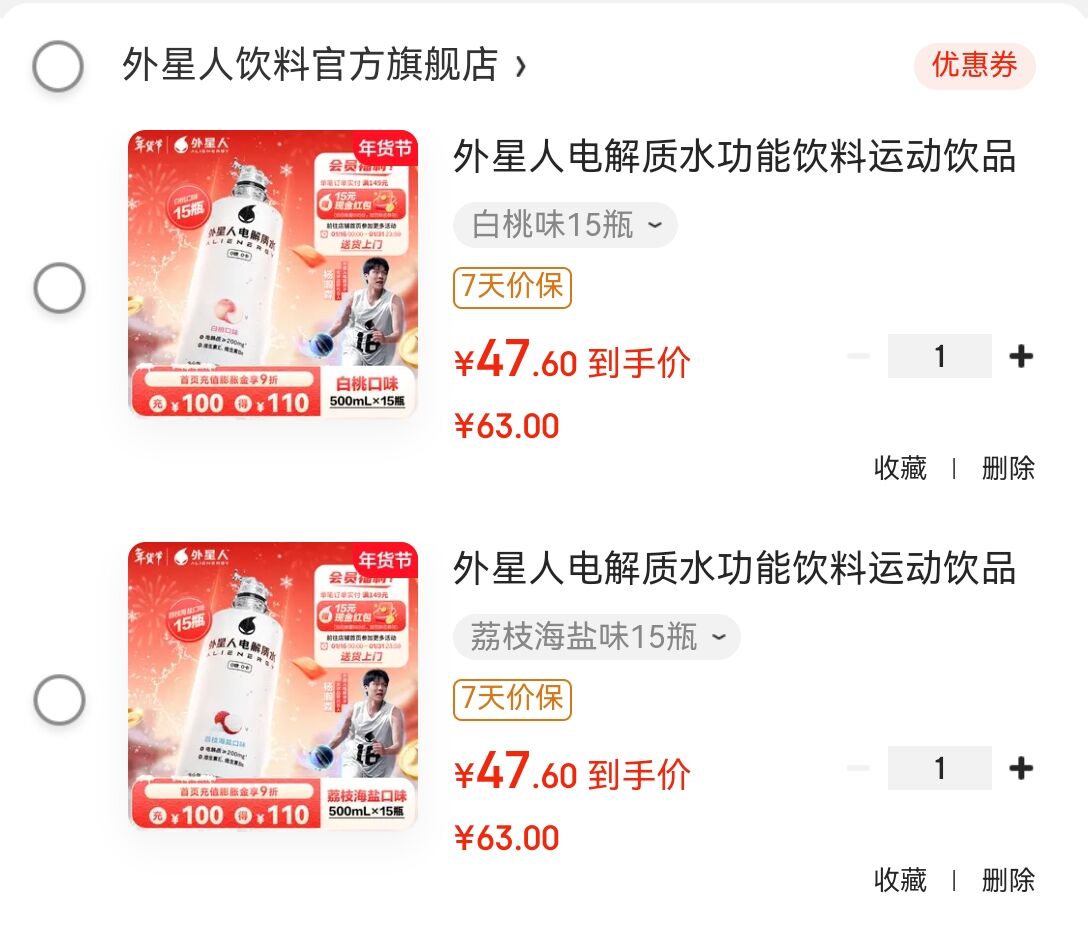Decrease quantity of the 白桃味15瓶 item
Image resolution: width=1088 pixels, height=926 pixels.
coord(858,357)
